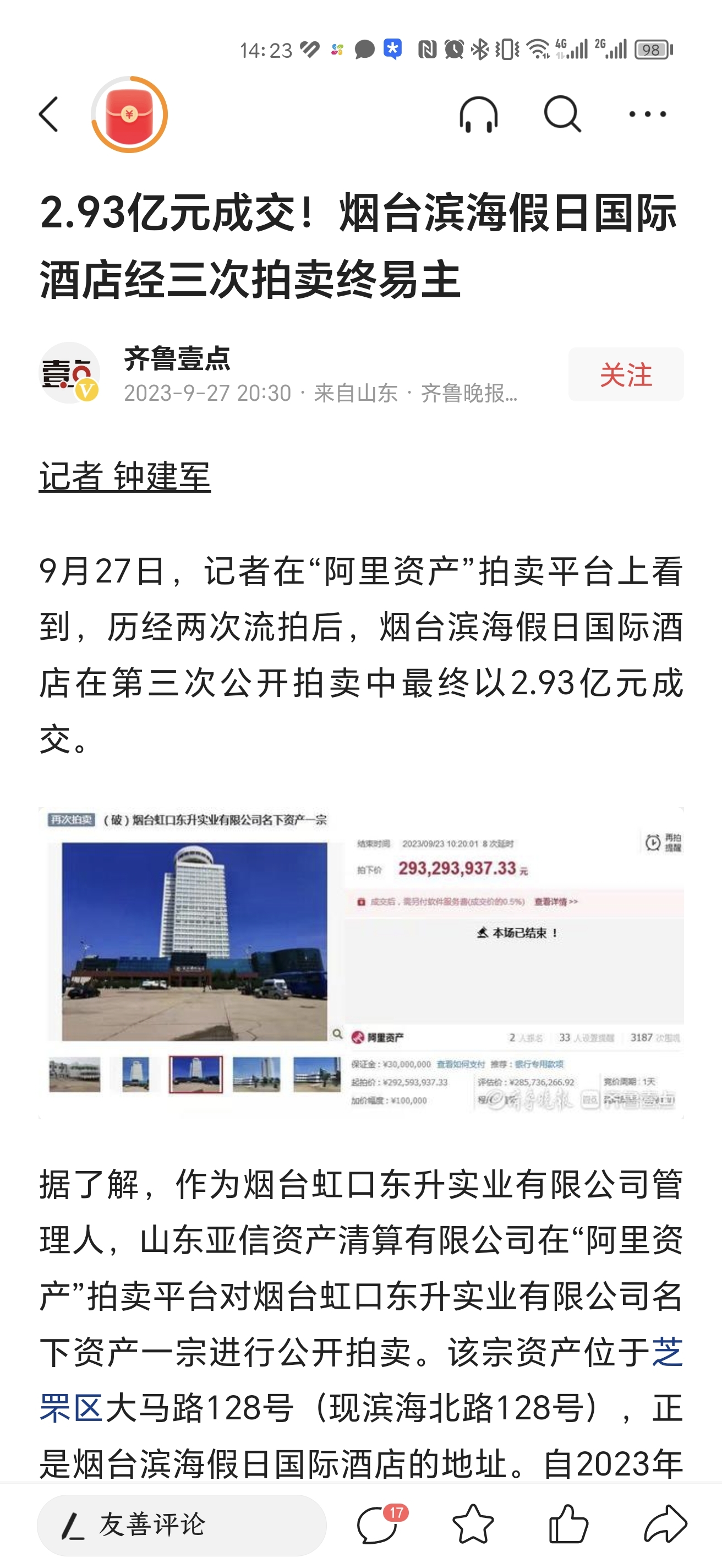
Task: Open the three-dot overflow menu
Action: pos(647,115)
